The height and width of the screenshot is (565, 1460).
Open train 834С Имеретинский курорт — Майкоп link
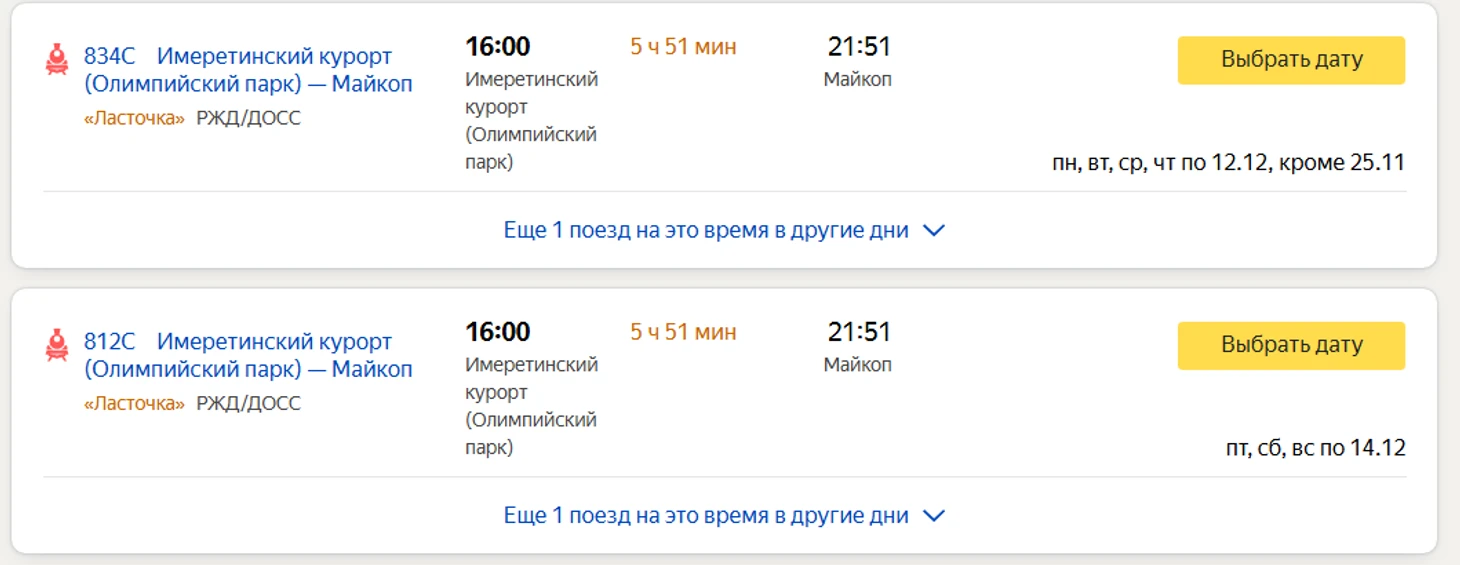click(x=248, y=70)
